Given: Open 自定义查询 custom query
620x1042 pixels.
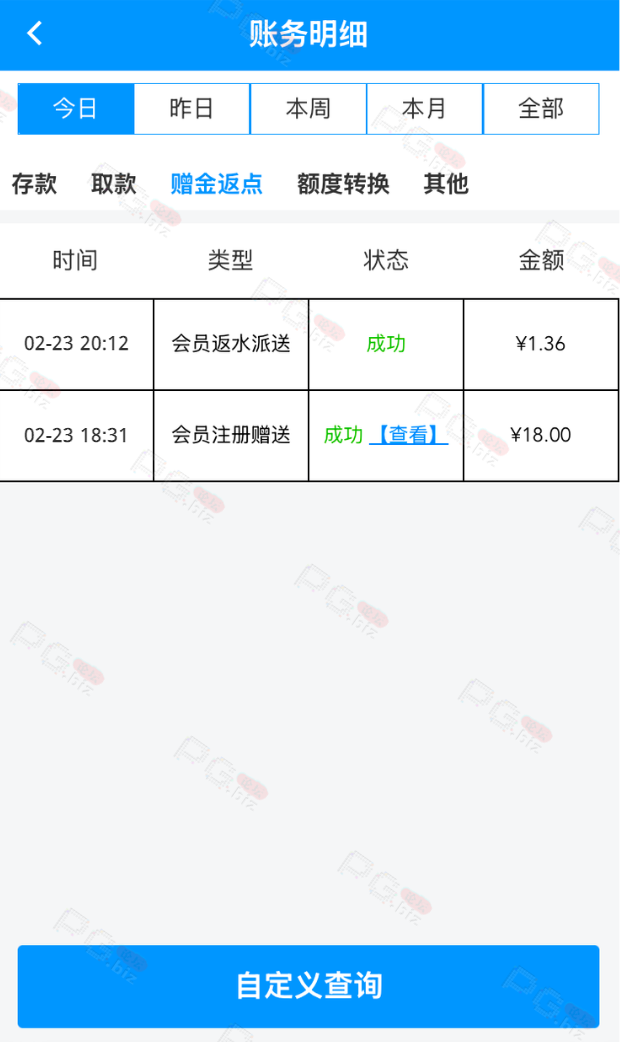Looking at the screenshot, I should click(308, 986).
